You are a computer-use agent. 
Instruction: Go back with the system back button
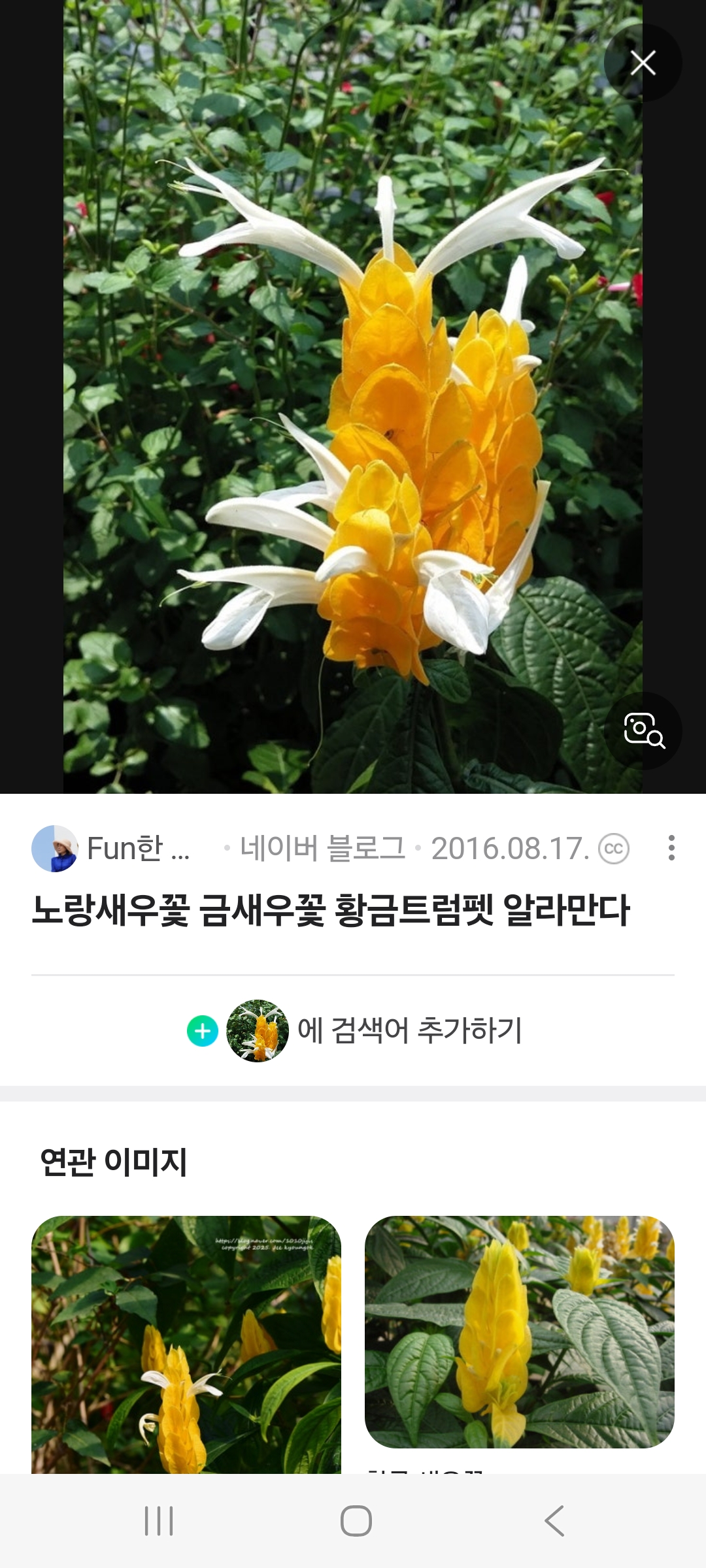554,1521
